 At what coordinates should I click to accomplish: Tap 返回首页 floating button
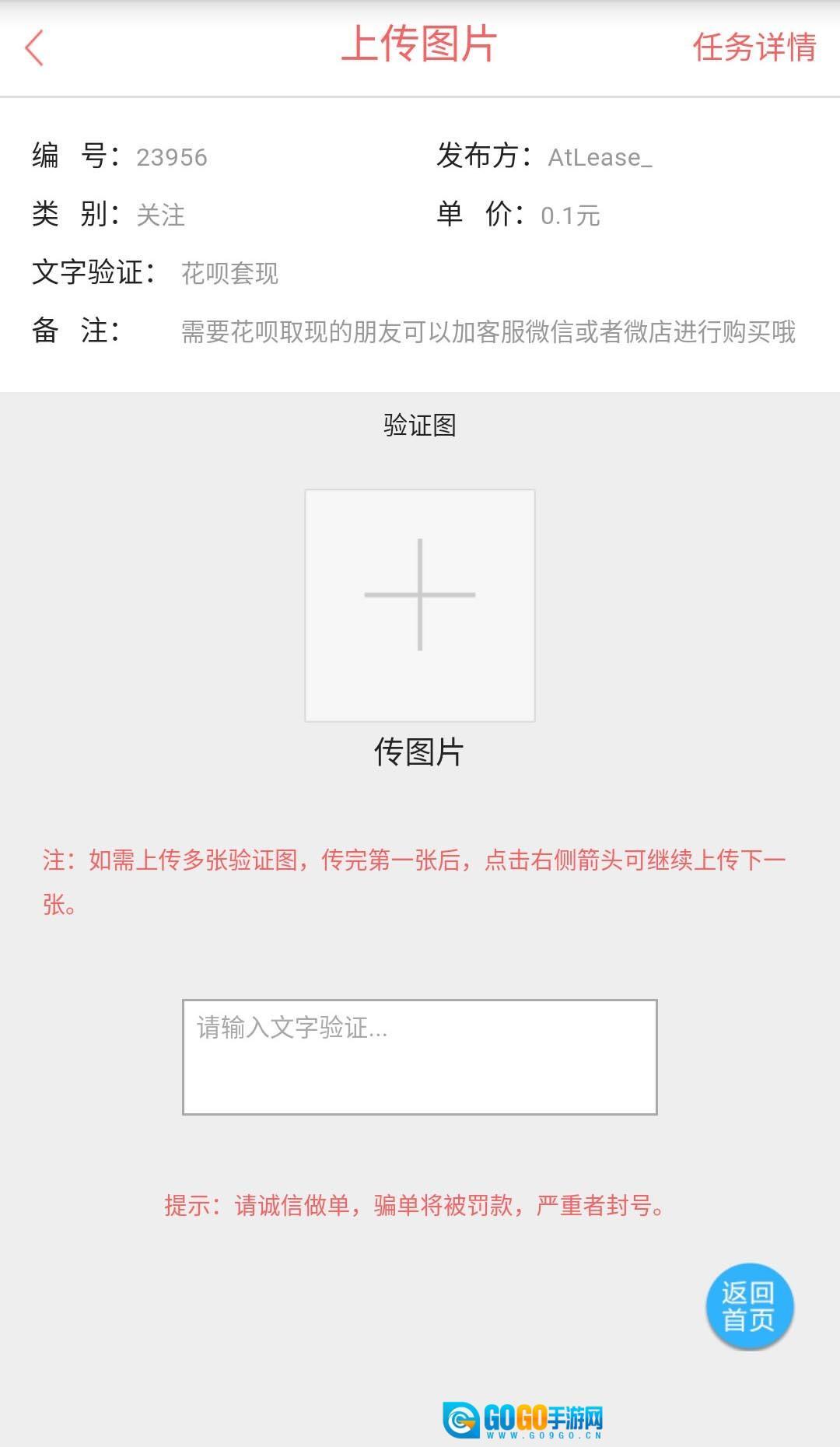pyautogui.click(x=749, y=1306)
